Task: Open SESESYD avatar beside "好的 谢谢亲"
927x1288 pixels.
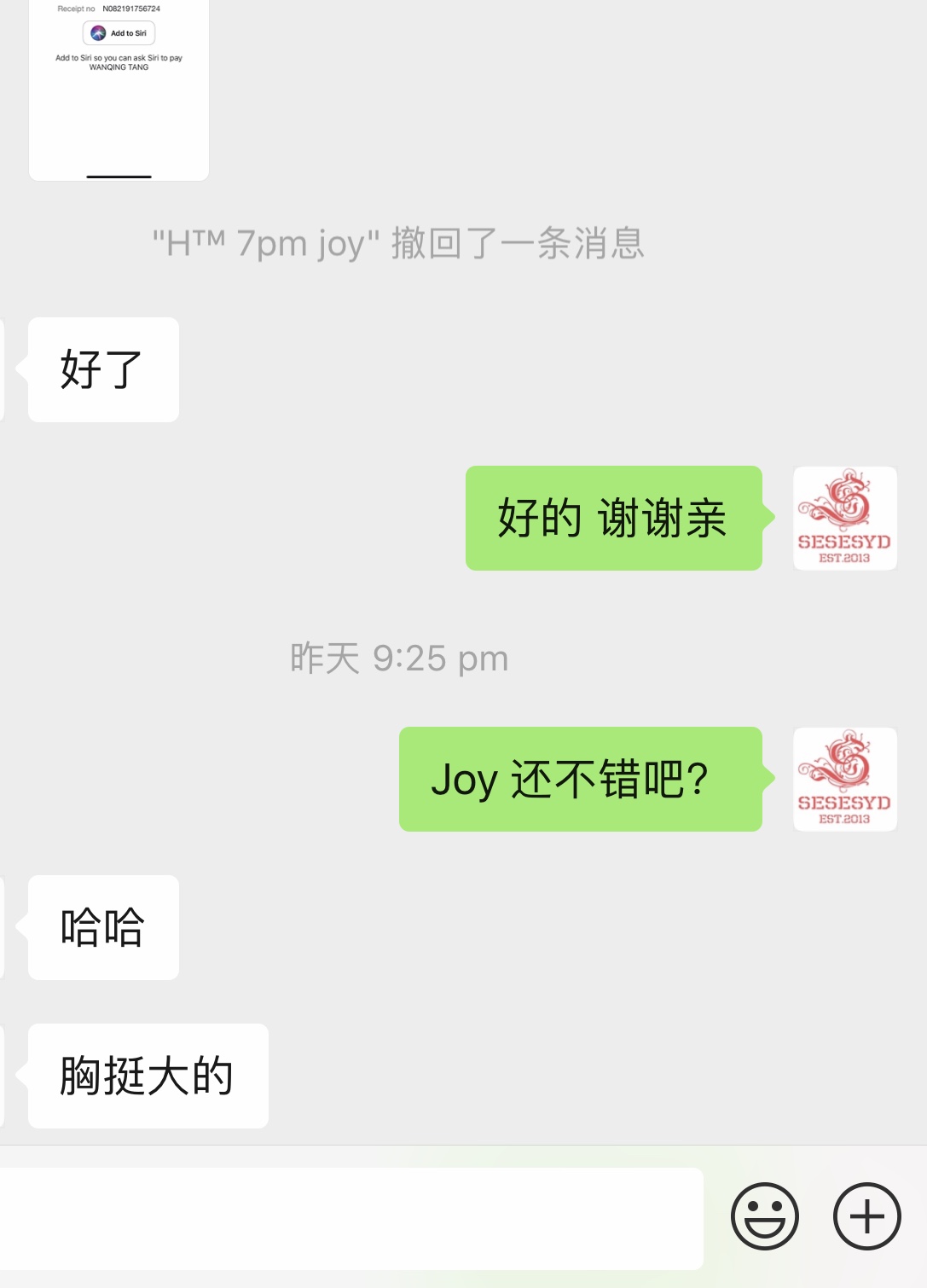Action: tap(844, 519)
